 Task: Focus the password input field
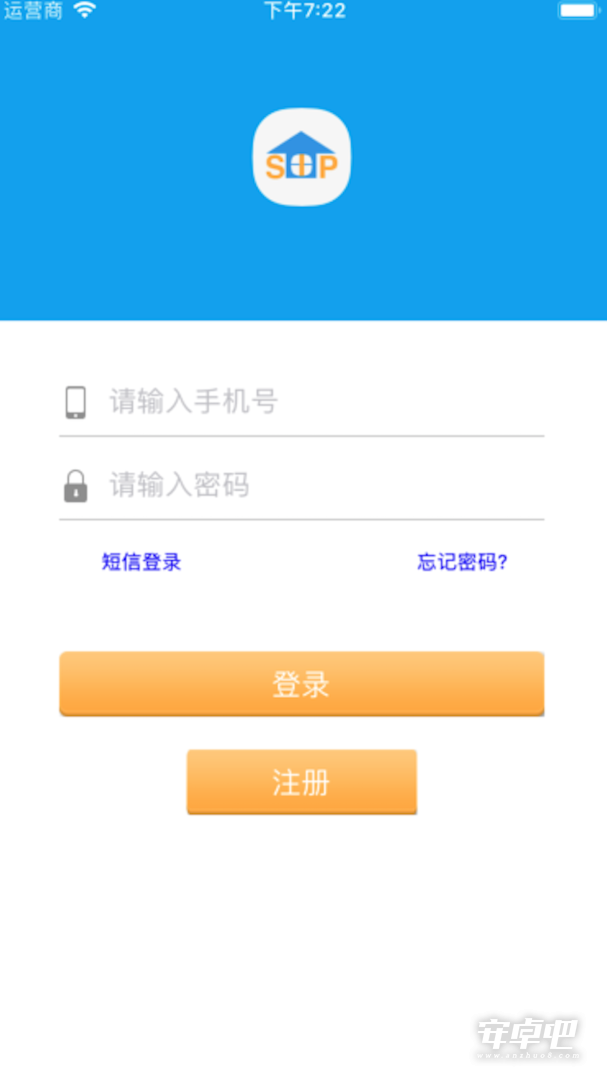(320, 486)
